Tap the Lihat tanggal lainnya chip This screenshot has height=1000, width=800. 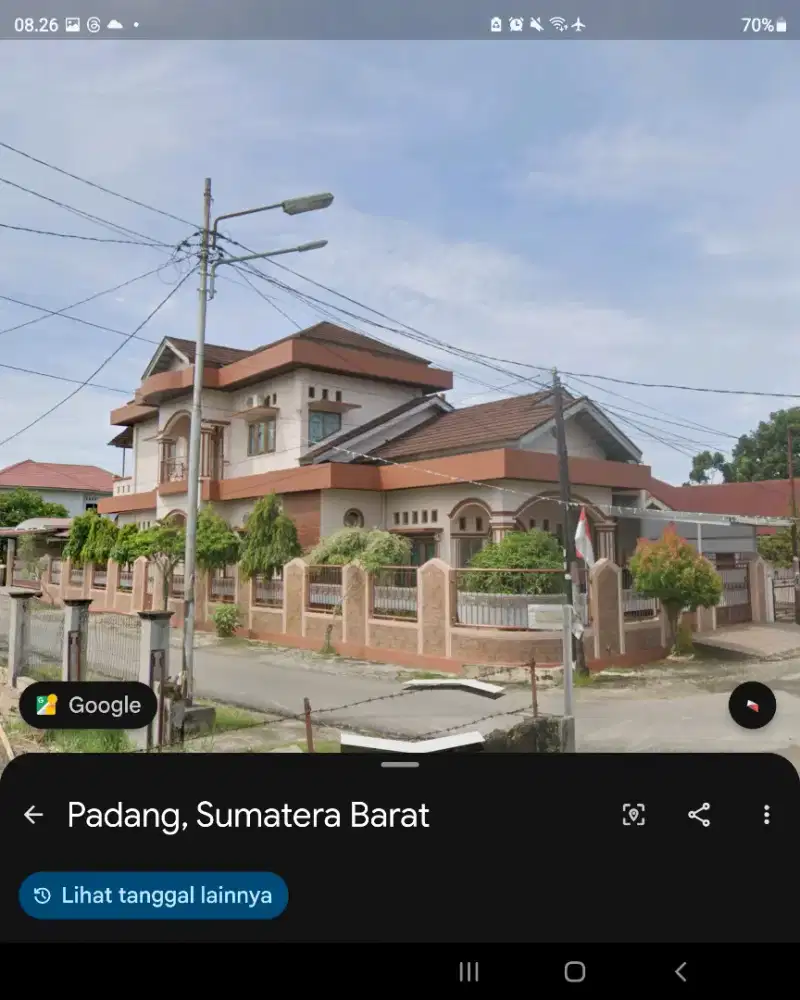coord(154,895)
